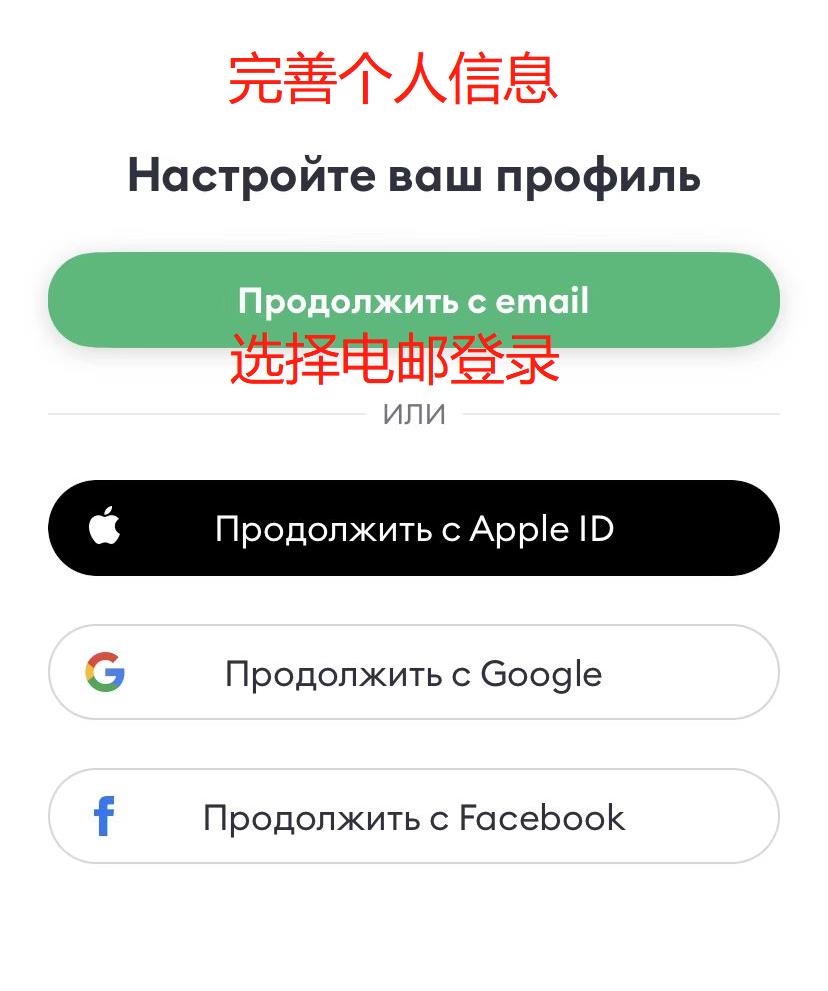Click the black Apple ID button
This screenshot has width=828, height=991.
pyautogui.click(x=413, y=527)
